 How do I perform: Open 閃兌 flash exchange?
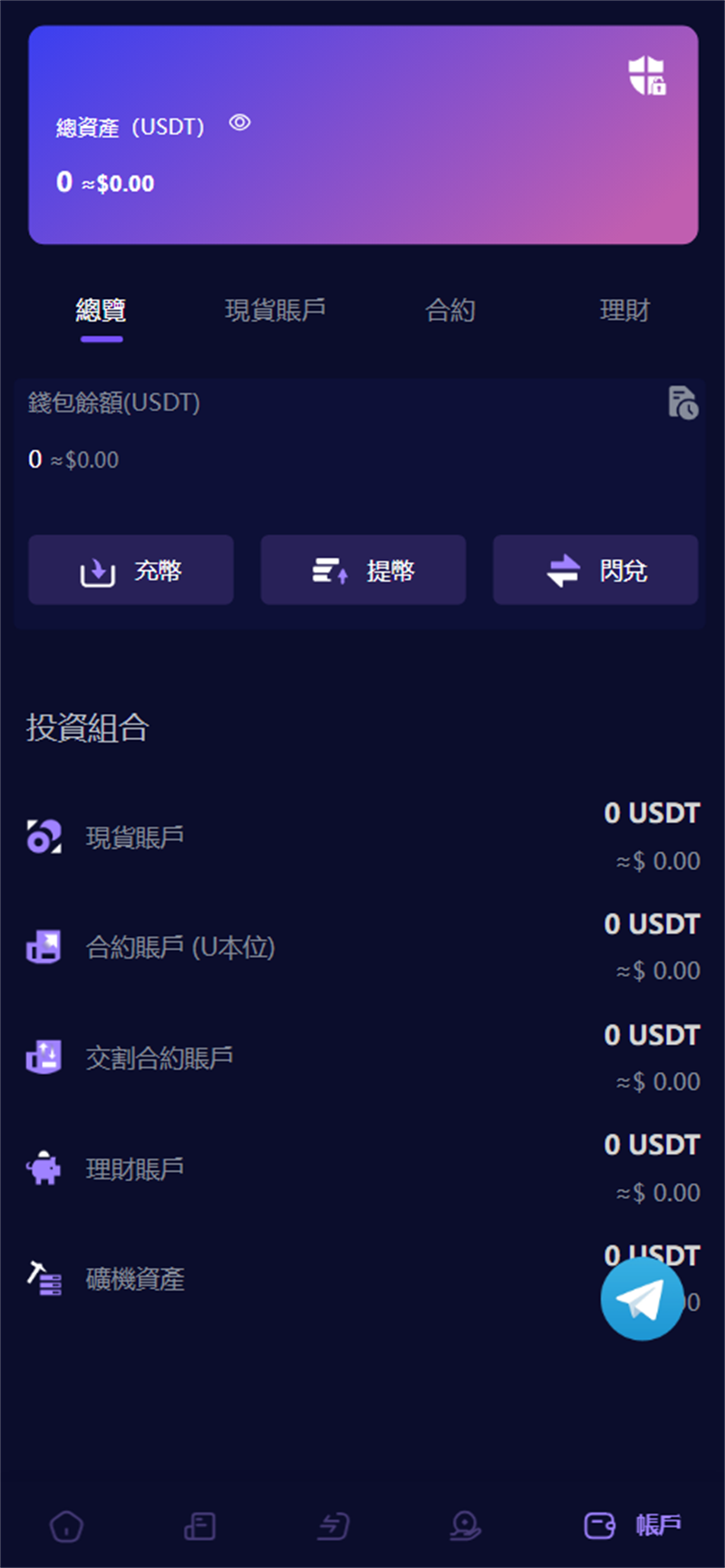click(595, 570)
